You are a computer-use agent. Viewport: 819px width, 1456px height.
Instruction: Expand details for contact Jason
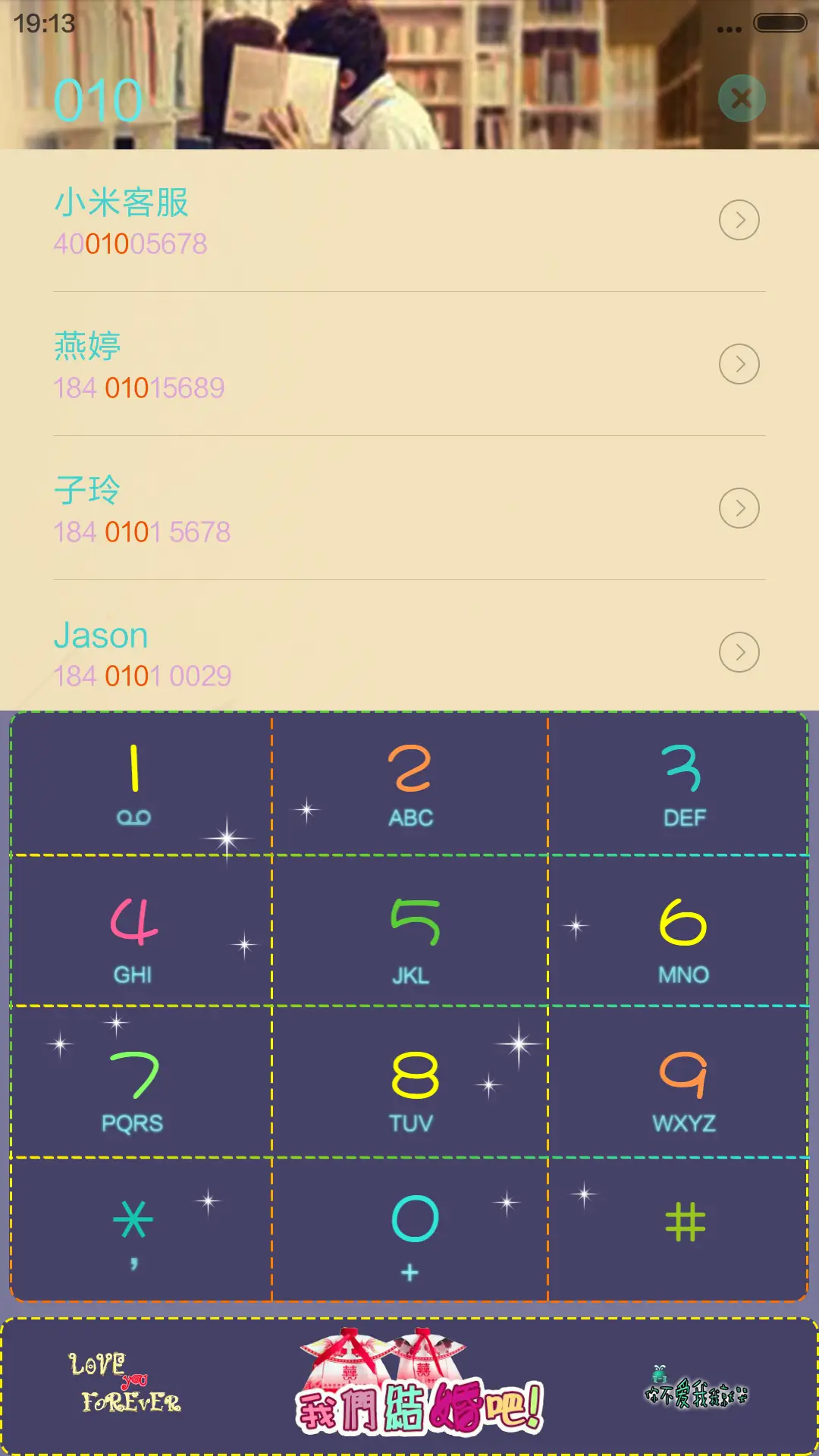(738, 652)
